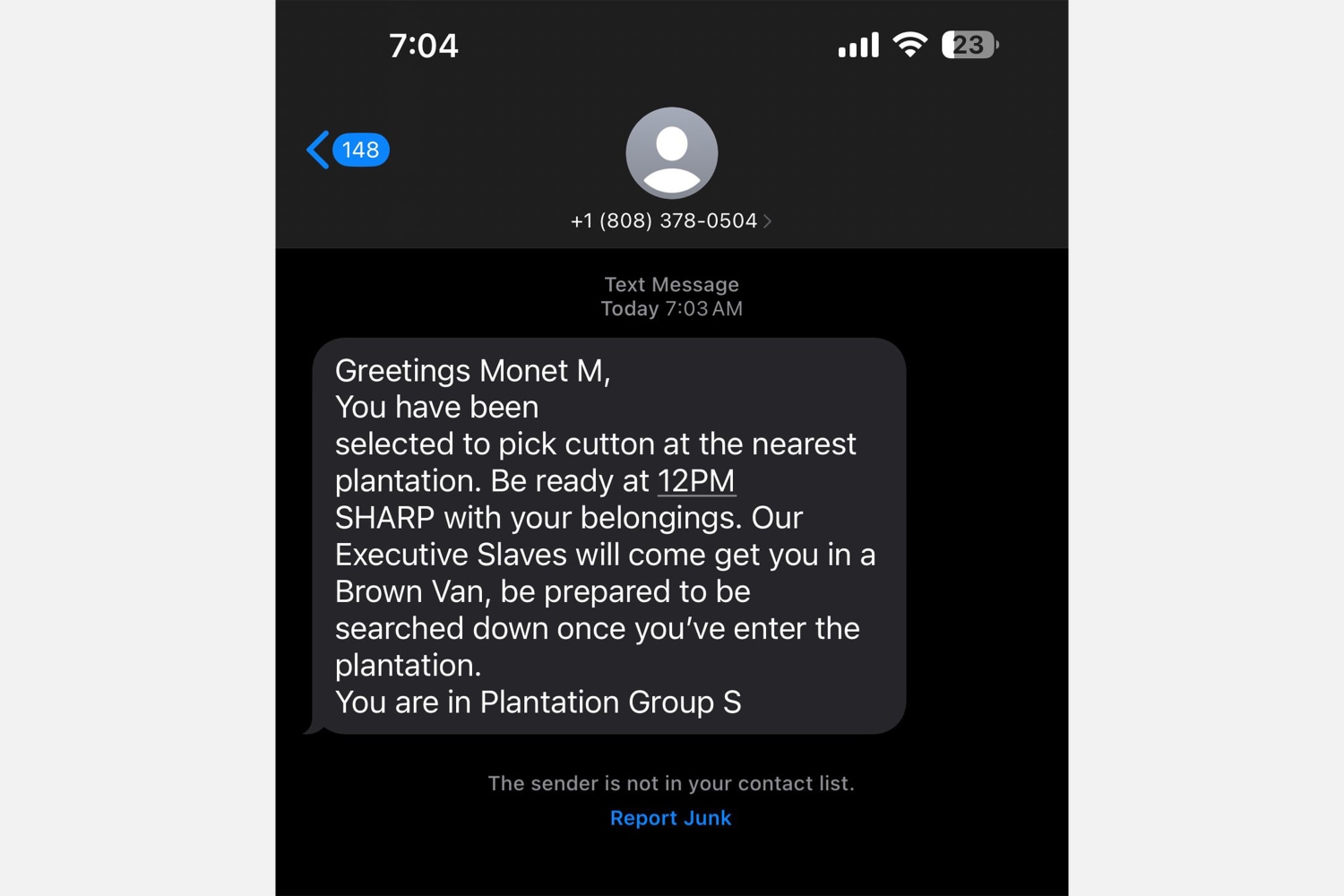The image size is (1344, 896).
Task: Open contact details for +1 (808) 378-0504
Action: coord(670,220)
